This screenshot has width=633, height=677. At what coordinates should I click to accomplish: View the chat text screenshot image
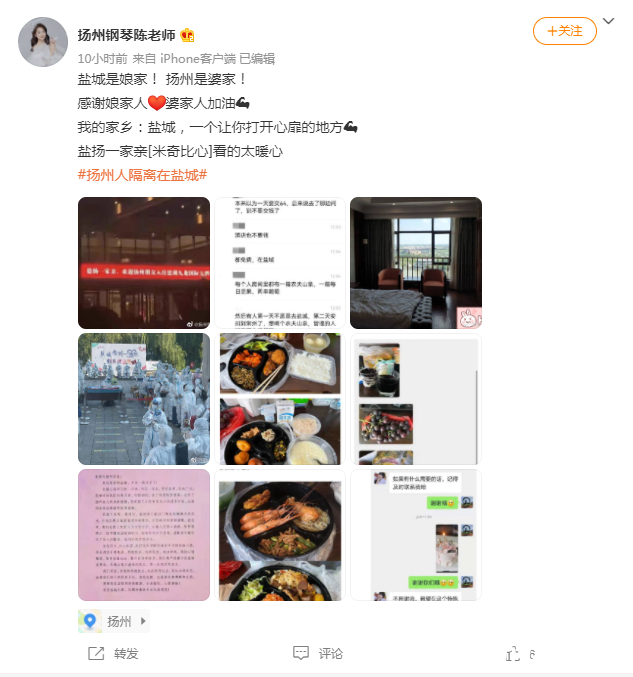coord(280,263)
